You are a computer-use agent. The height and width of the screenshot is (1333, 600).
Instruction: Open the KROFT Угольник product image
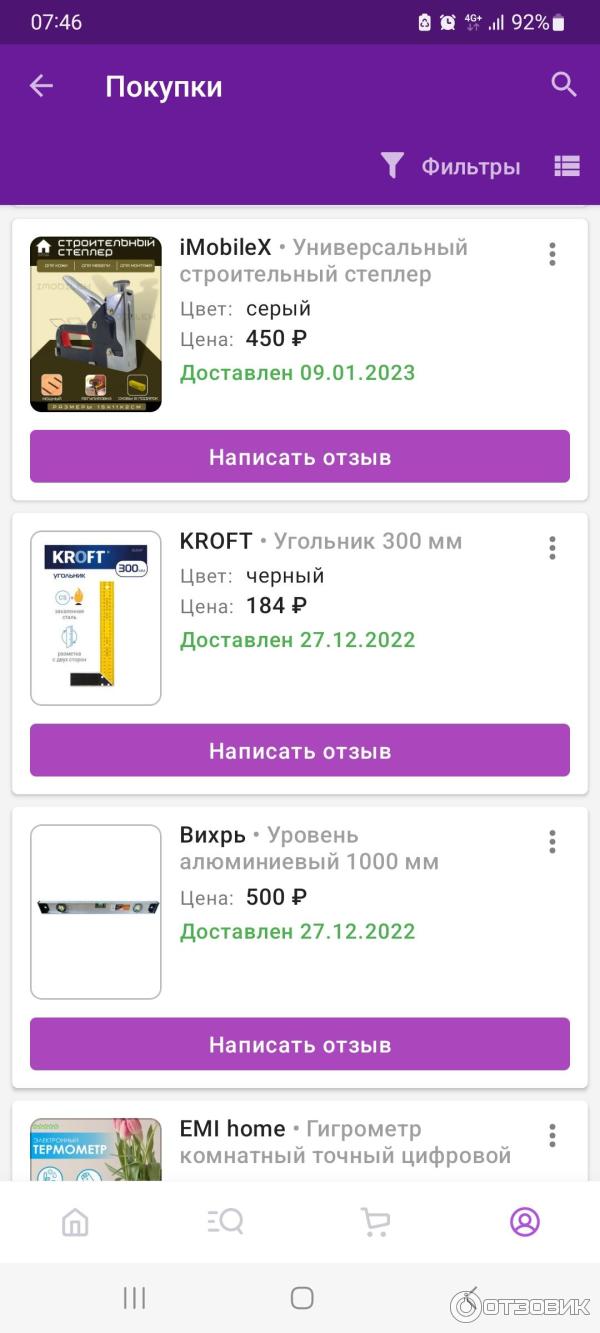pyautogui.click(x=96, y=618)
